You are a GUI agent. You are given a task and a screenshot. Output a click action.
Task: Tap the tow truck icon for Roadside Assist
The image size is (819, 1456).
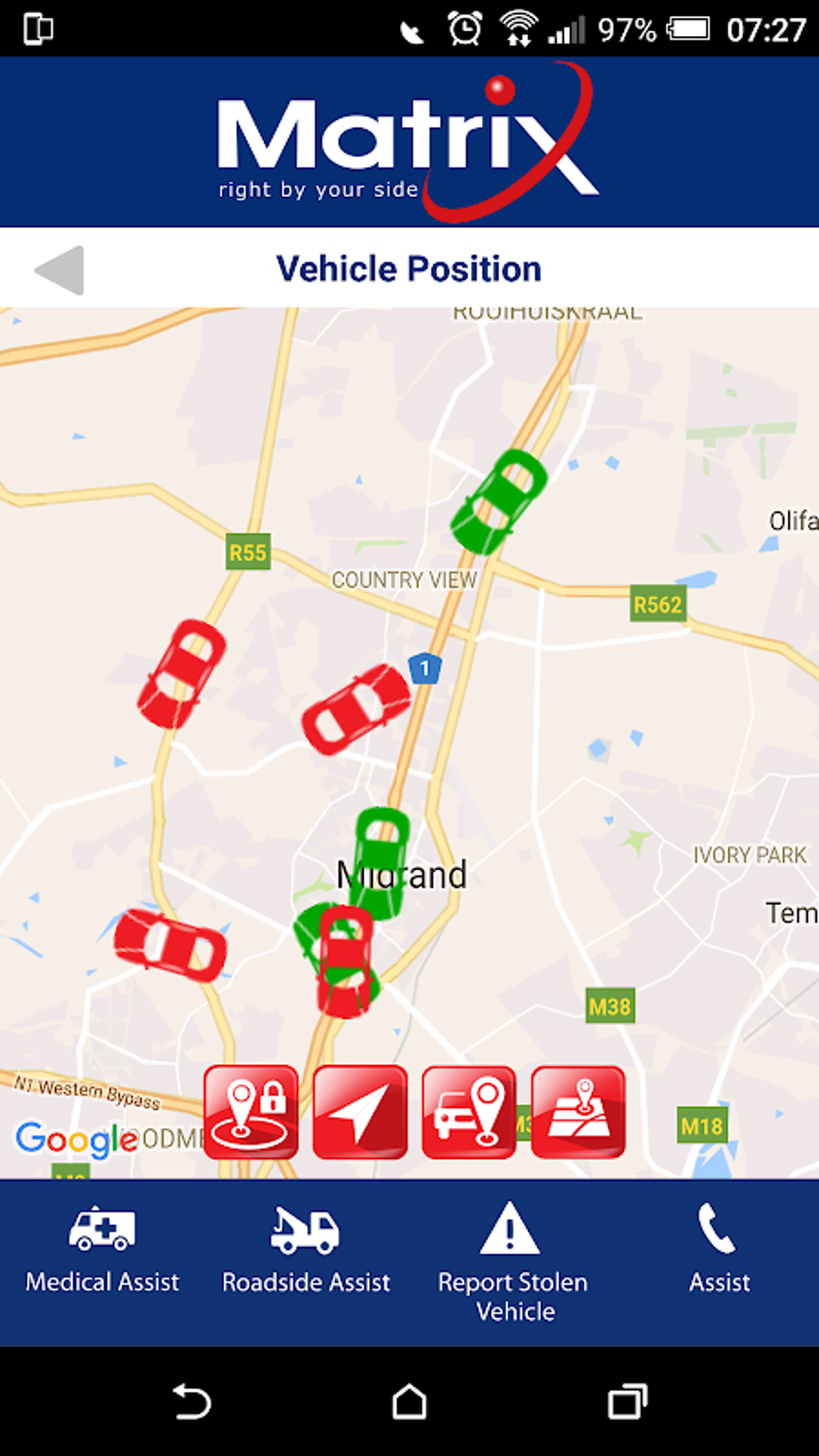306,1229
